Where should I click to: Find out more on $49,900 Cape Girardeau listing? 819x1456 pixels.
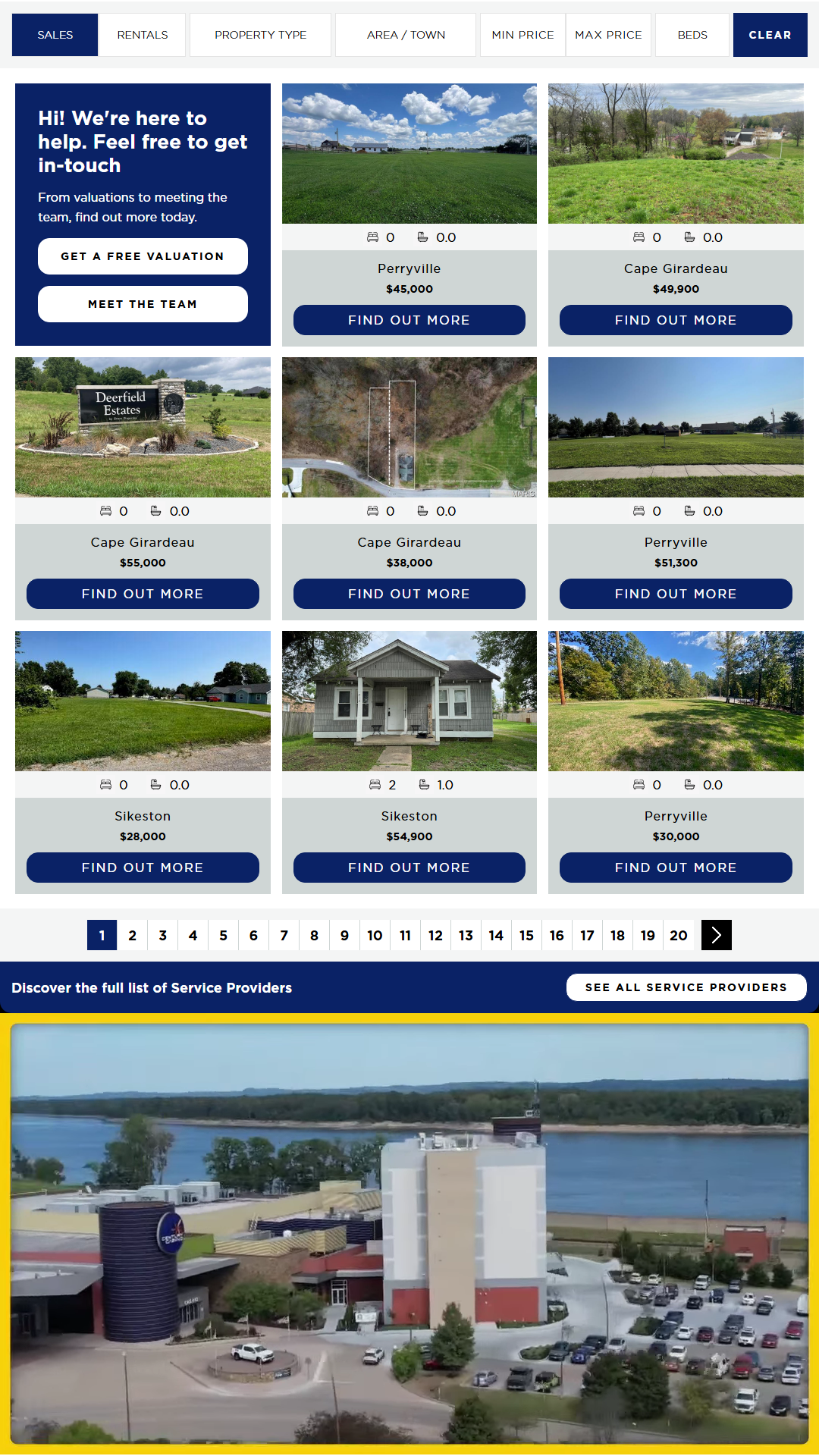pos(676,320)
